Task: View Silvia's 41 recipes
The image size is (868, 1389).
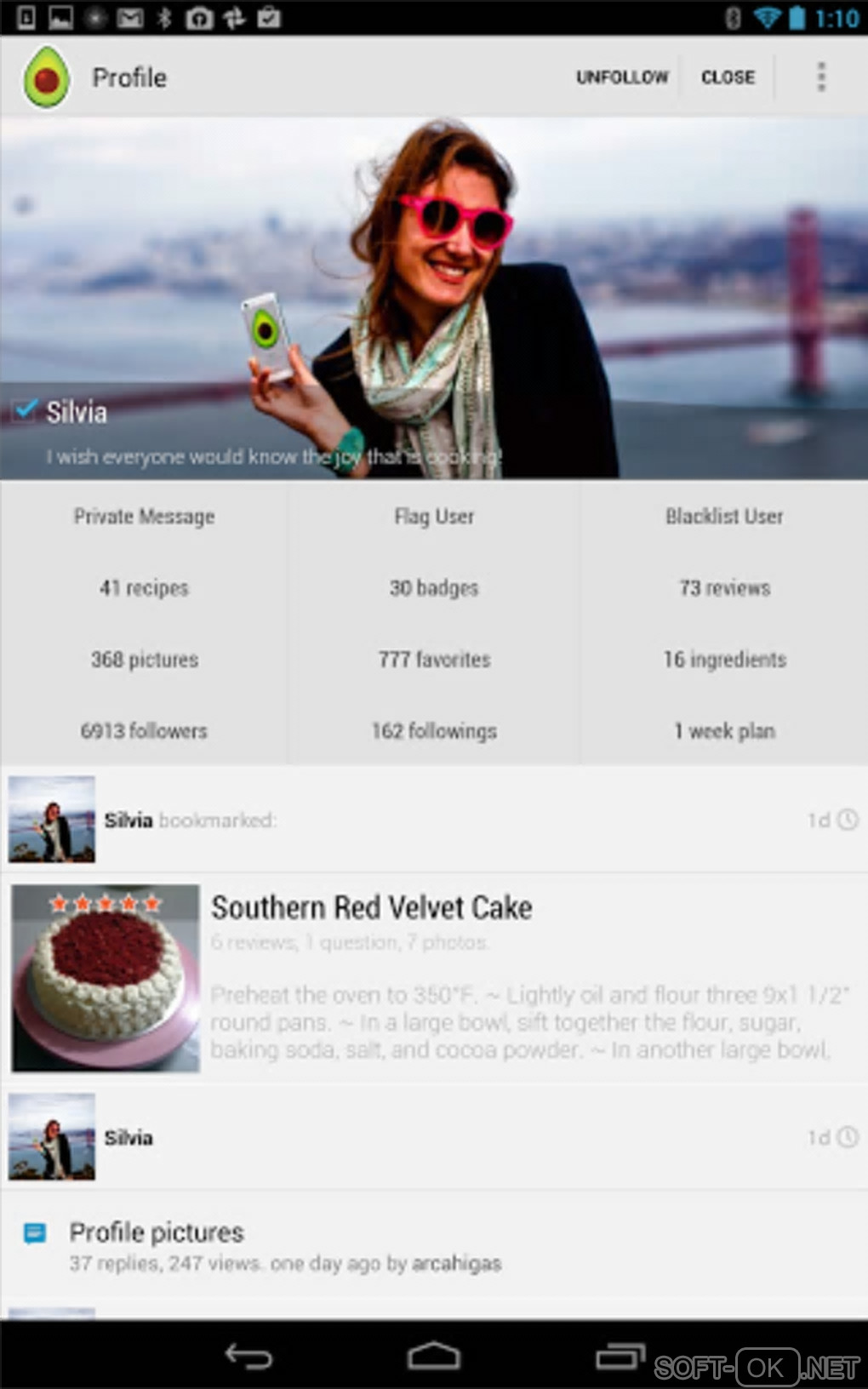Action: (x=144, y=588)
